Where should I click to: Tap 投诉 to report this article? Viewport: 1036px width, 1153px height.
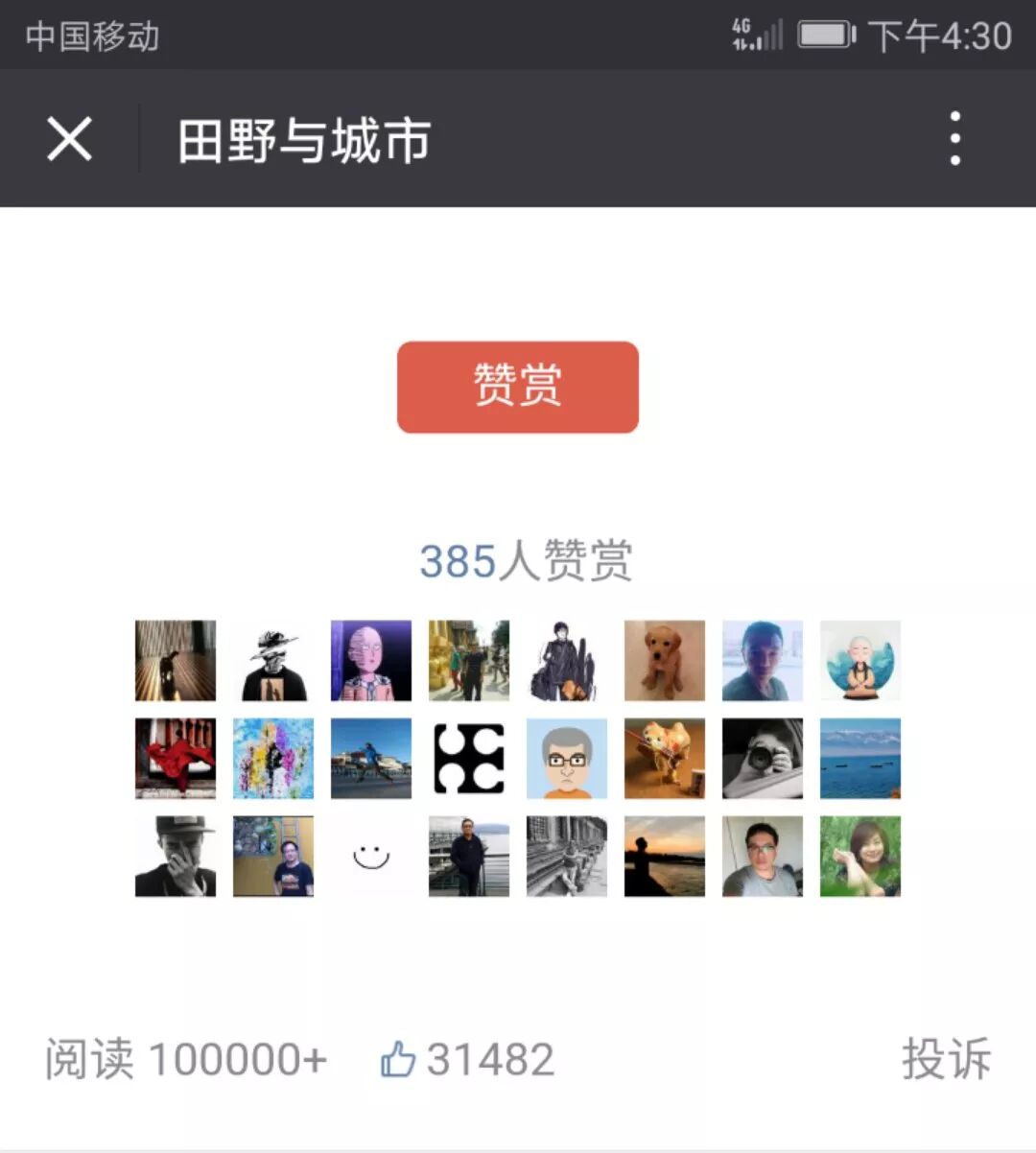click(x=945, y=1060)
